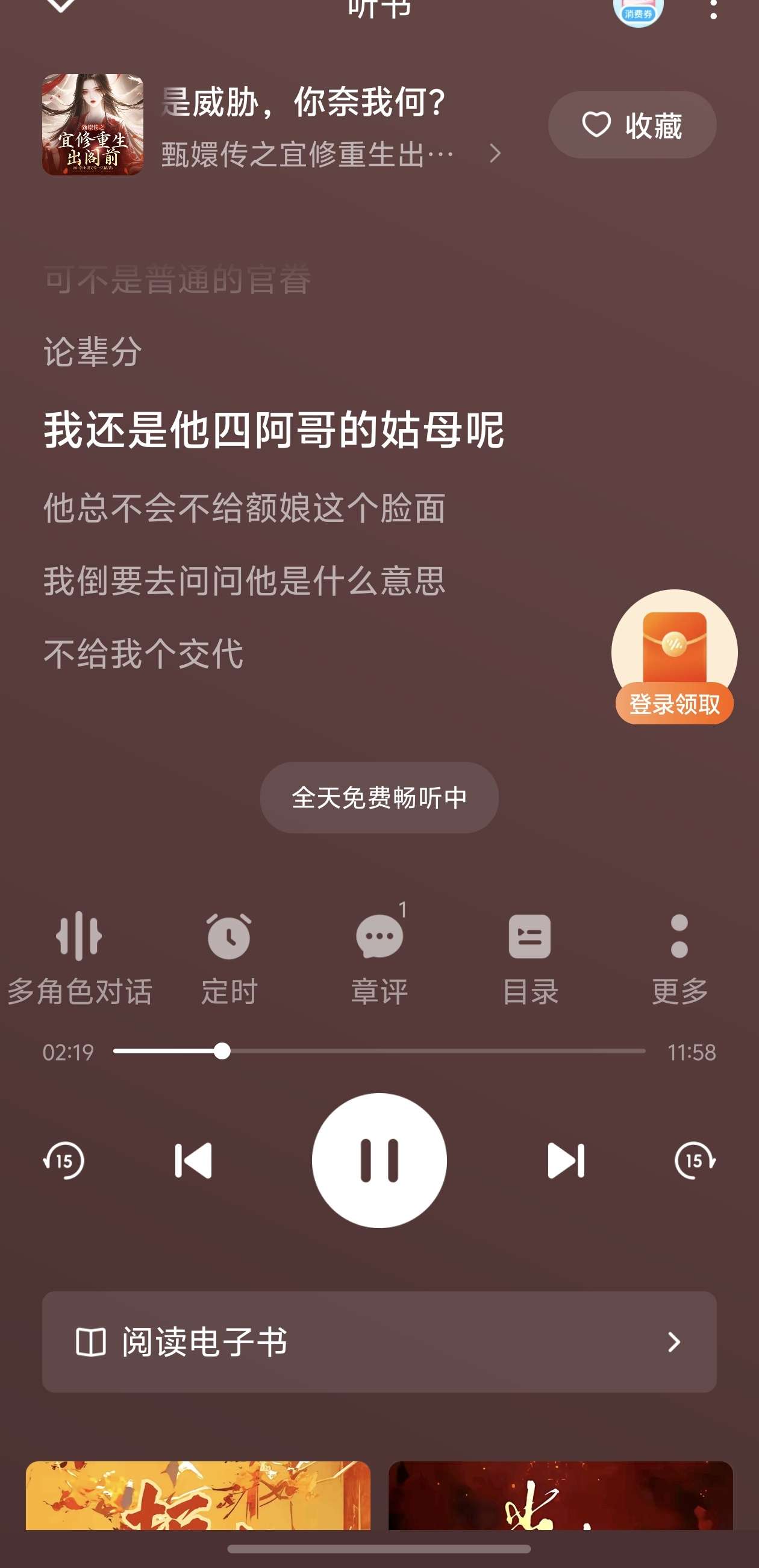This screenshot has width=759, height=1568.
Task: Skip to the next chapter
Action: [x=566, y=1159]
